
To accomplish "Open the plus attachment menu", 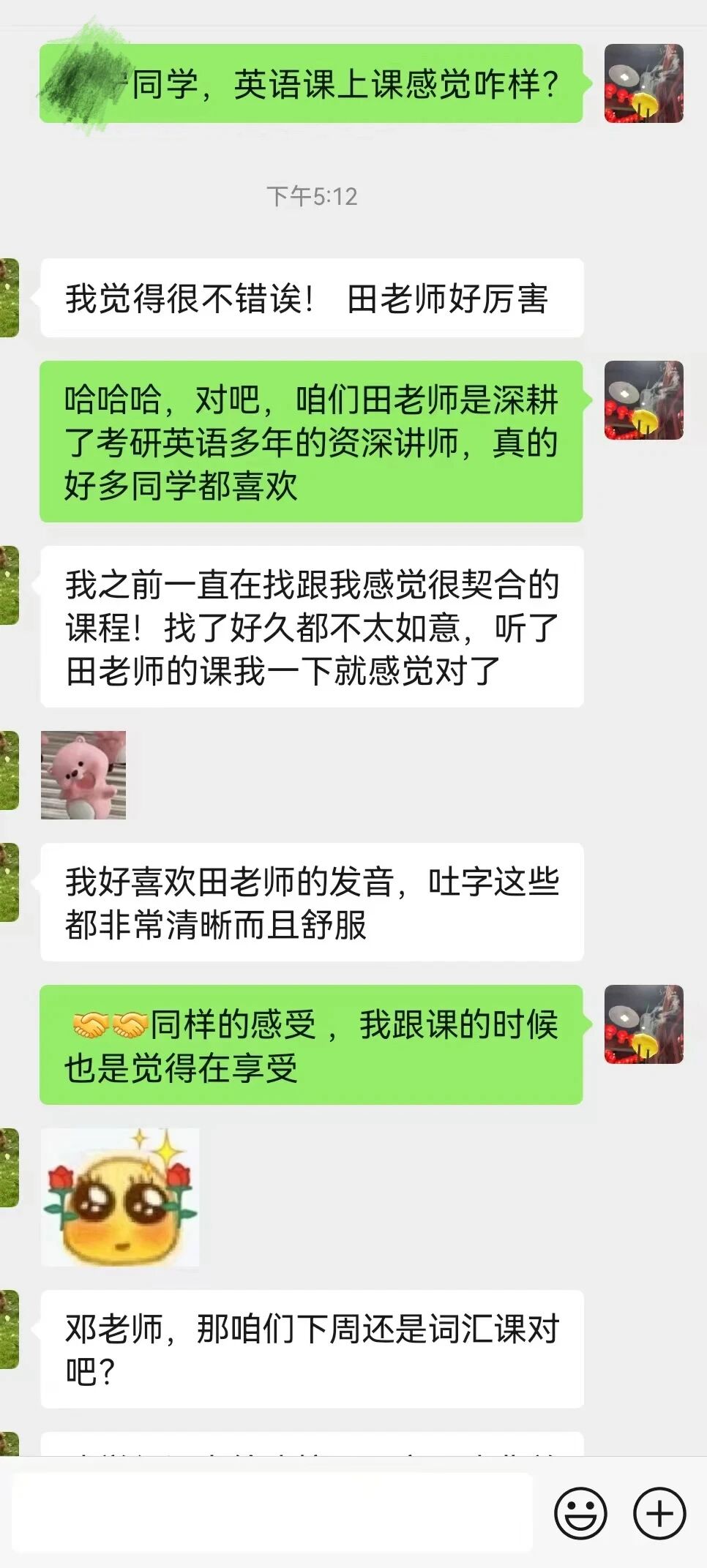I will click(x=659, y=1512).
